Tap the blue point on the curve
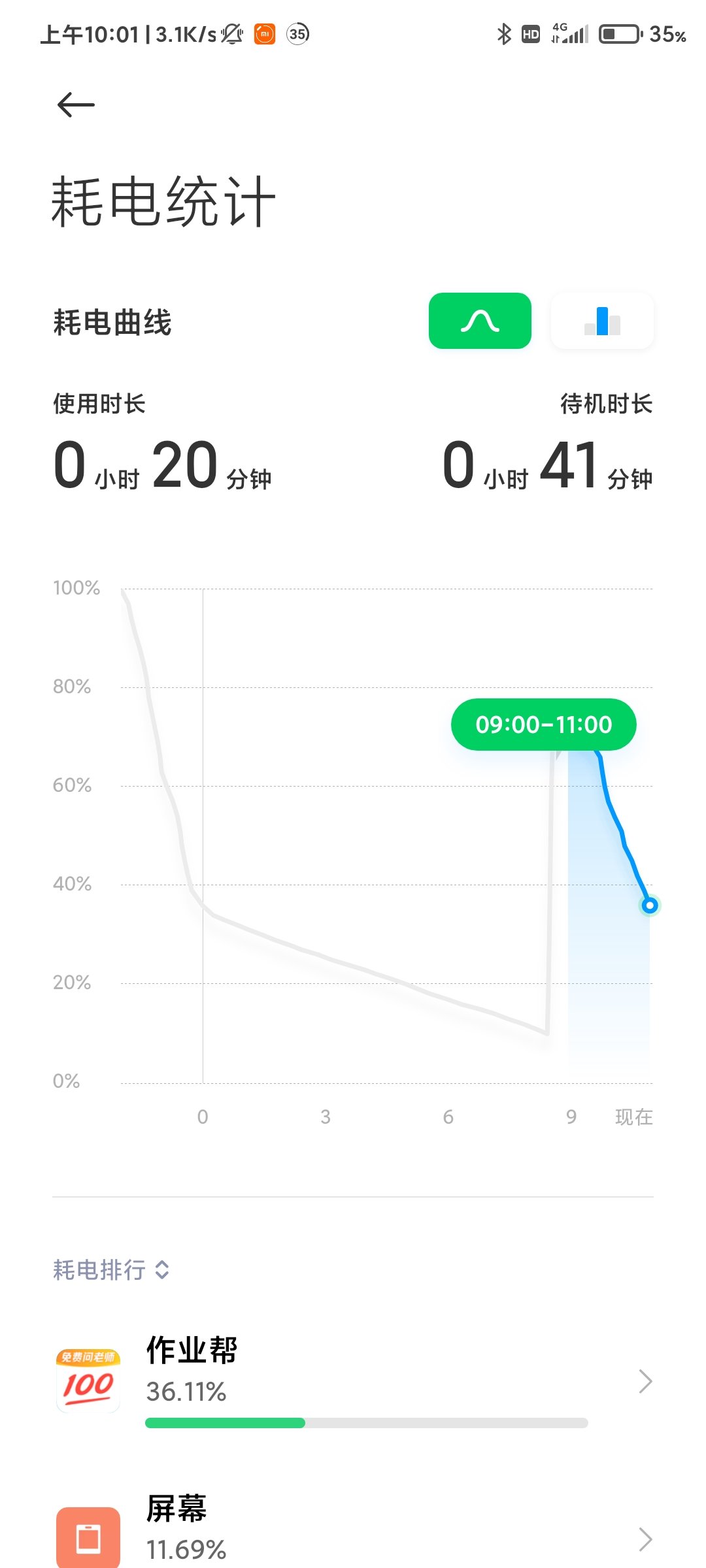 649,905
